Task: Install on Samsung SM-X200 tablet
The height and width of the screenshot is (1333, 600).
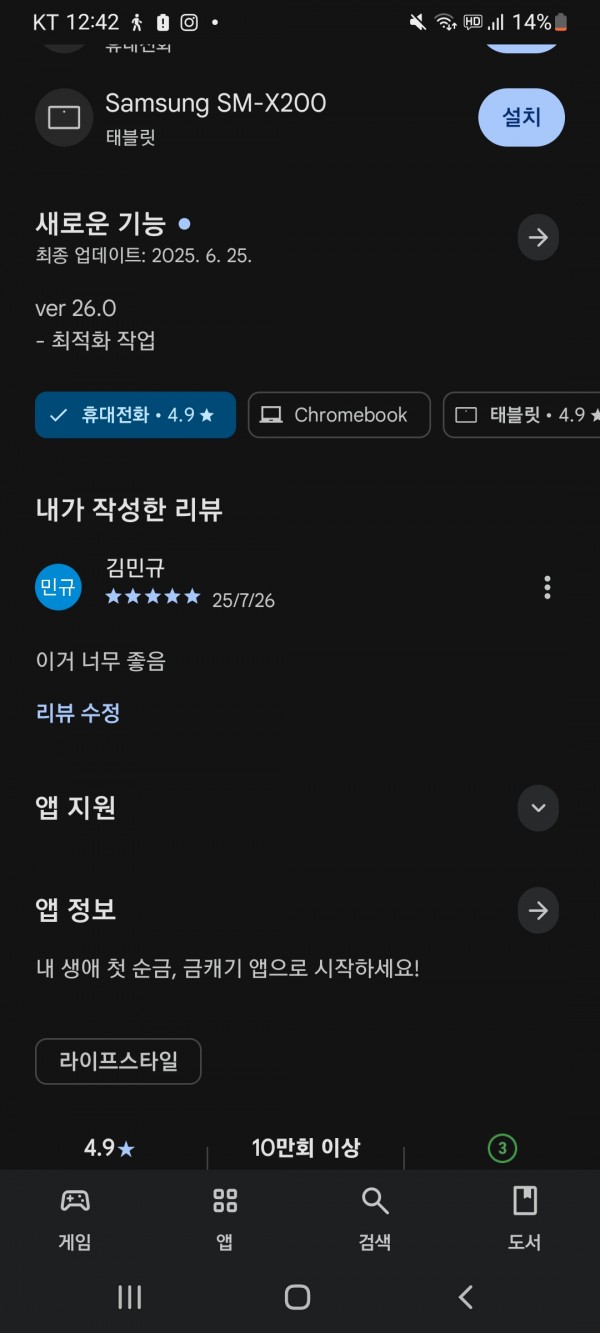Action: click(x=521, y=117)
